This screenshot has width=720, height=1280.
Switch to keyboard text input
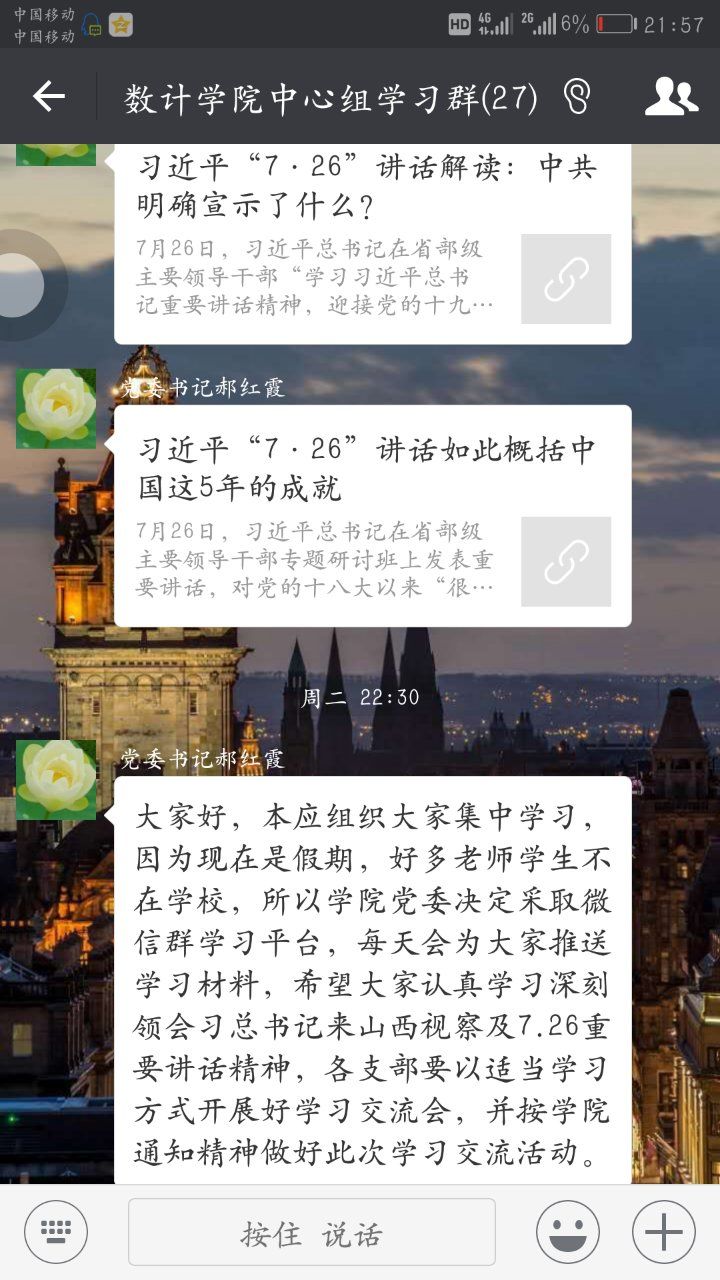56,1232
